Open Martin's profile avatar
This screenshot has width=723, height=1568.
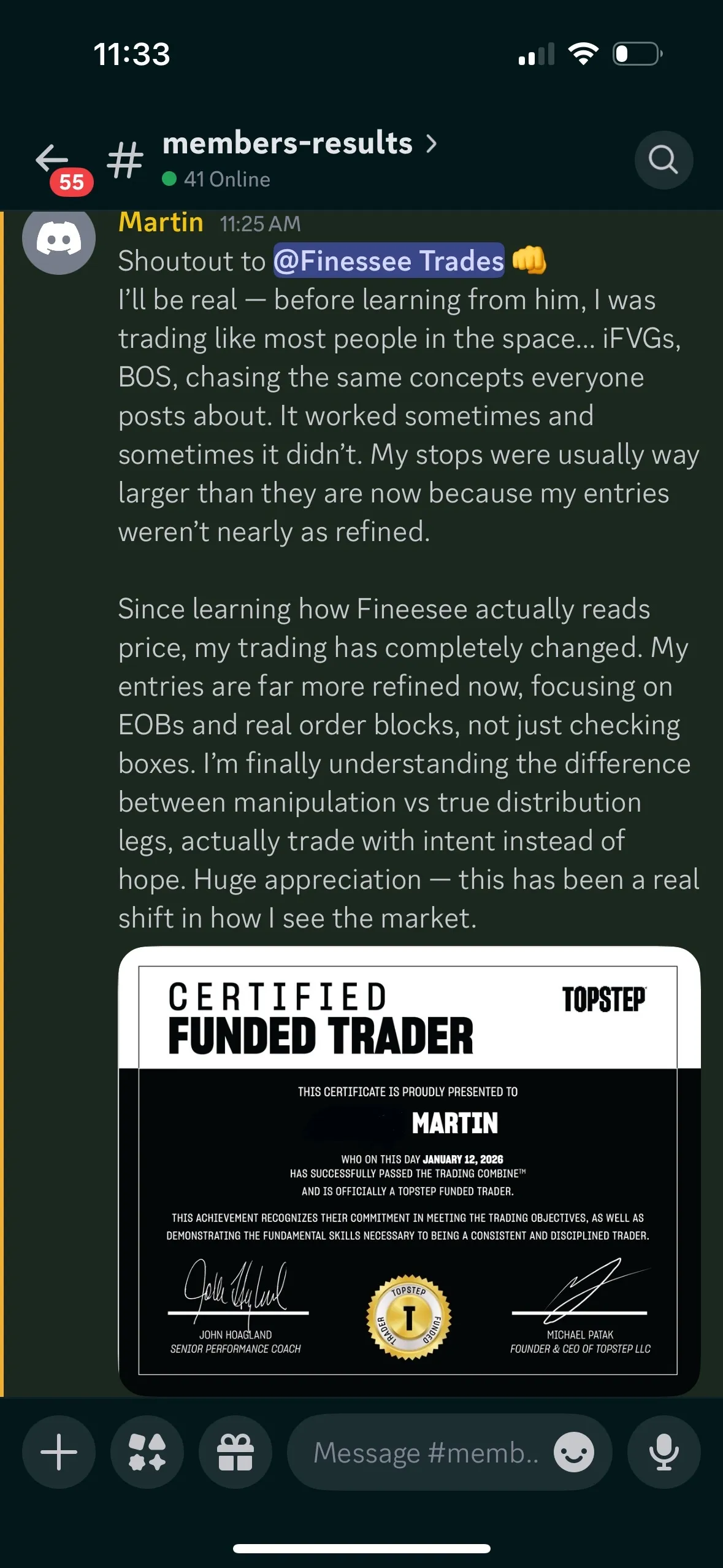(59, 239)
